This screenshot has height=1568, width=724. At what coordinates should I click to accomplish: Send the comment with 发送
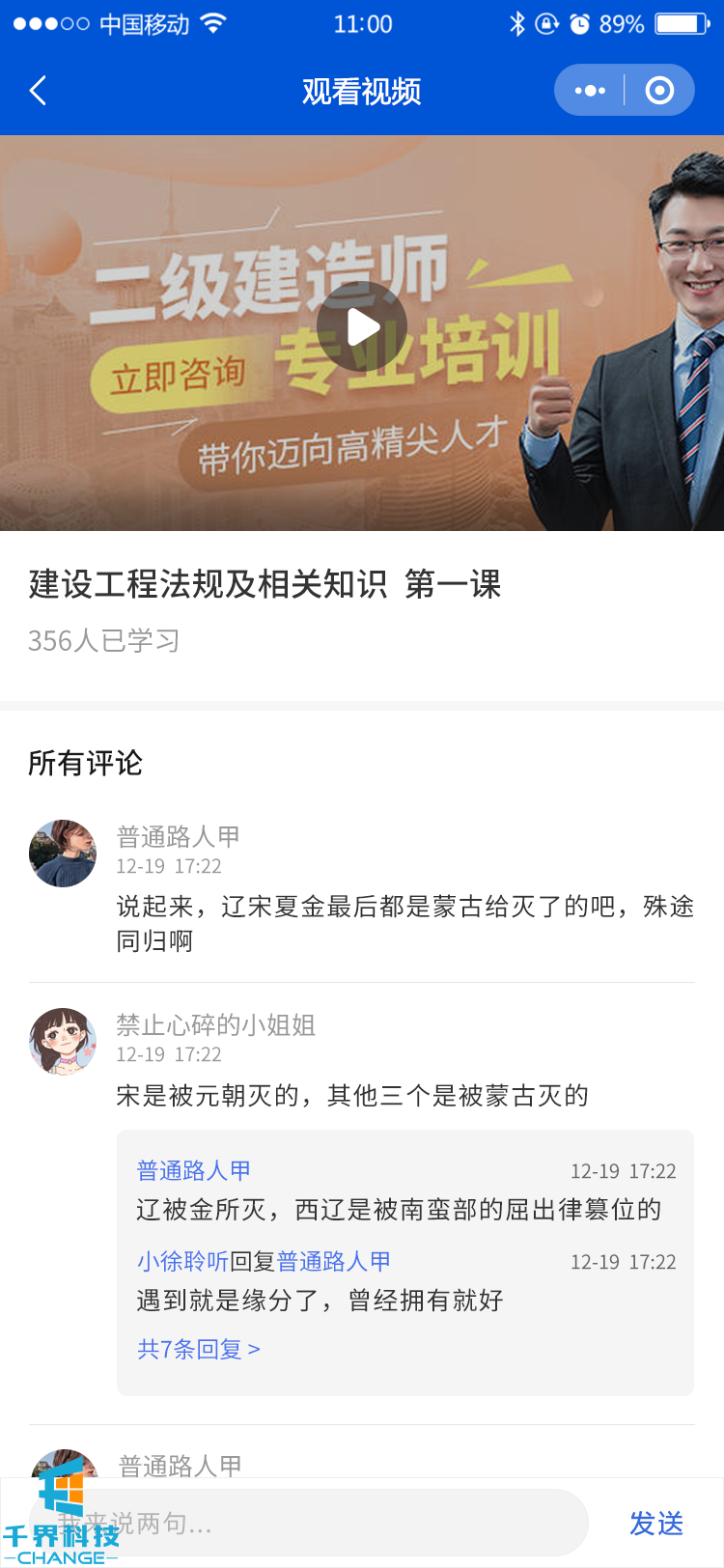656,1524
